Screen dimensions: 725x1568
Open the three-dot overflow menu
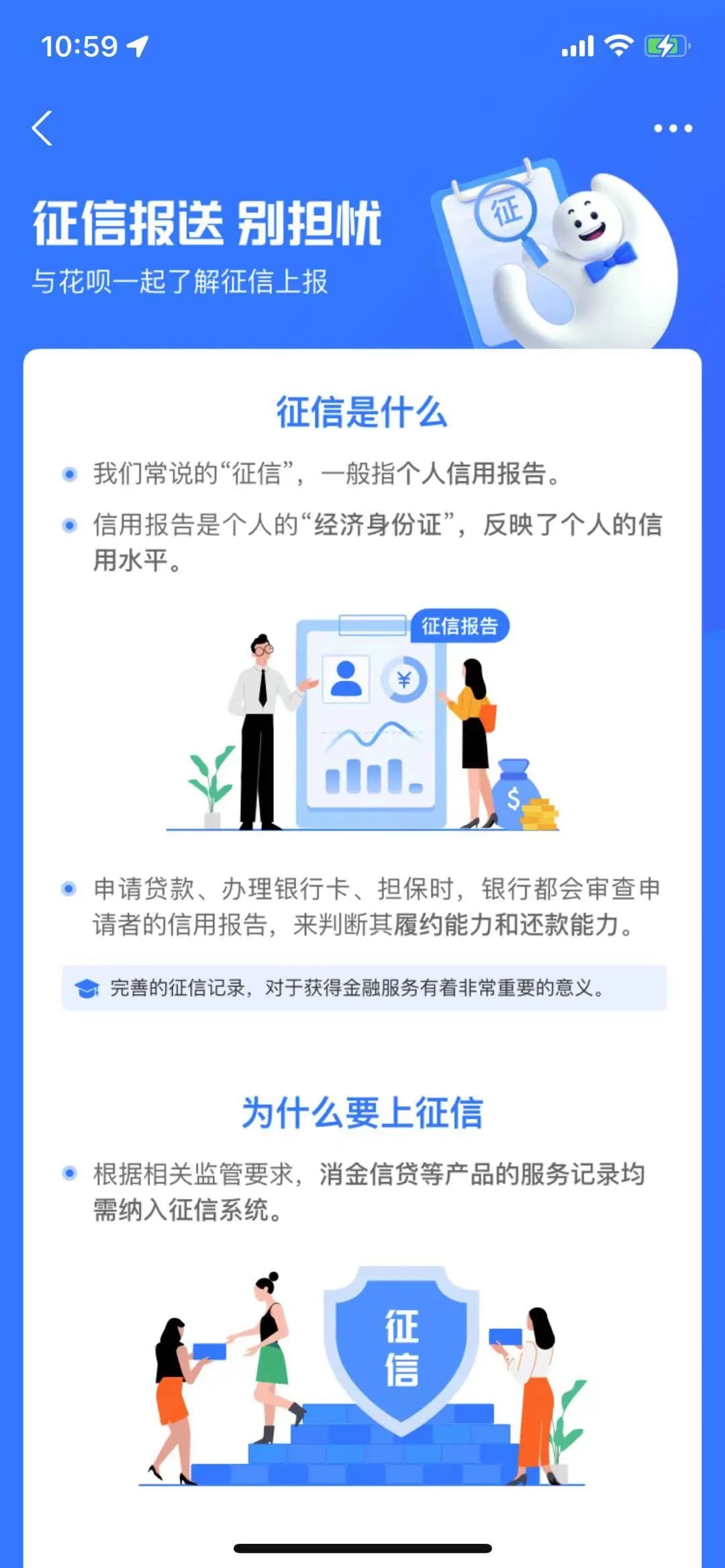pos(673,128)
